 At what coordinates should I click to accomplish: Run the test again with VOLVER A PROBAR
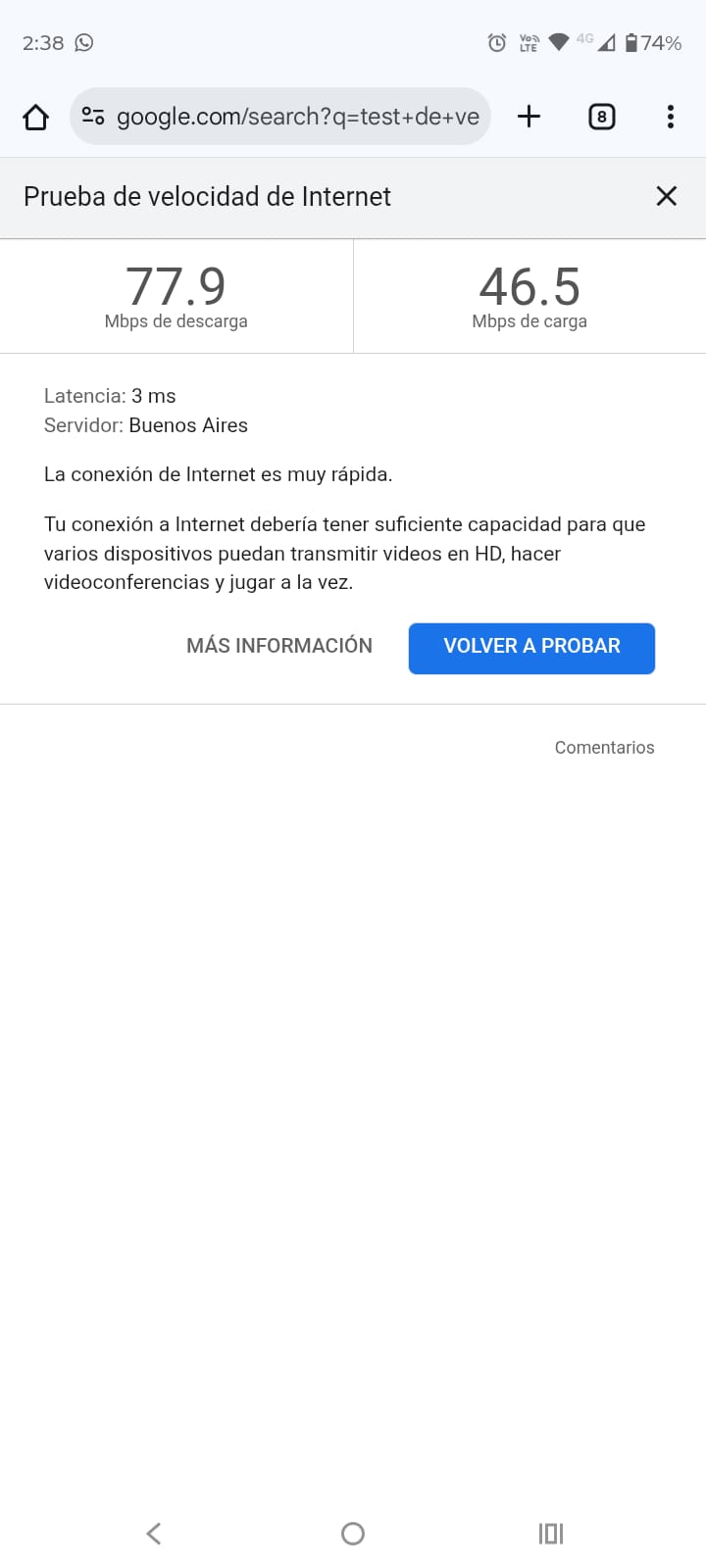[531, 648]
